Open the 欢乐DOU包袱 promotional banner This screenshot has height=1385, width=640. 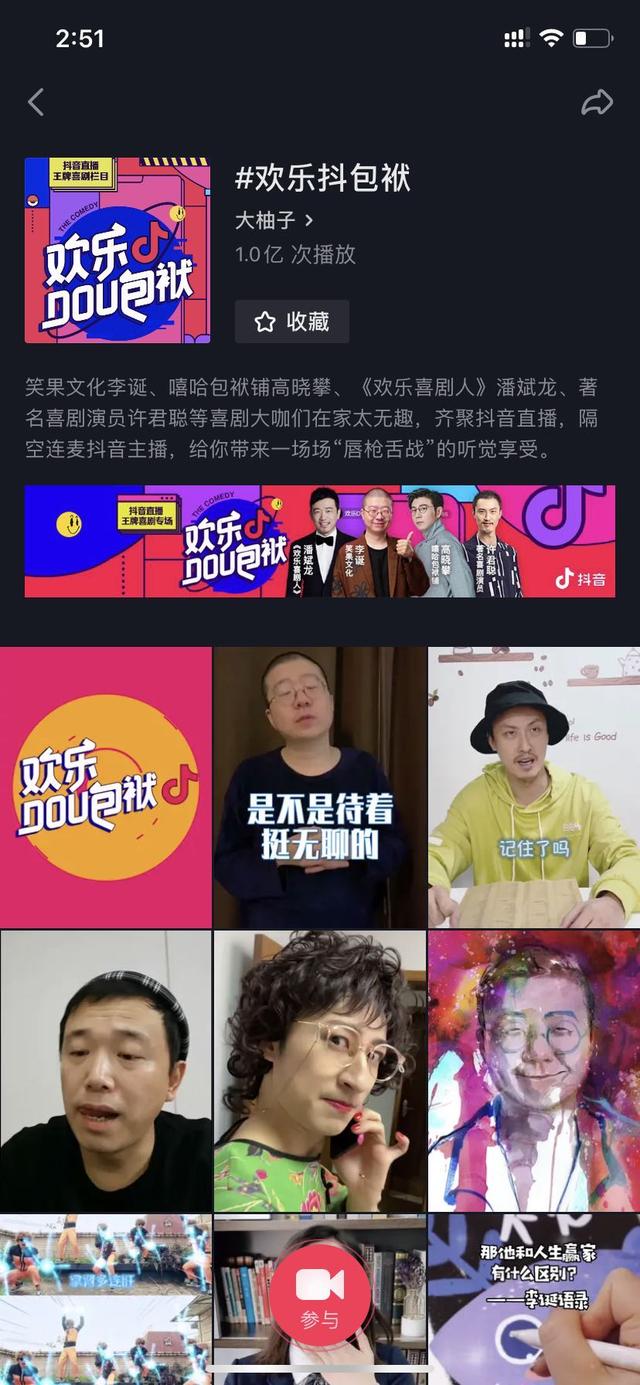tap(320, 542)
